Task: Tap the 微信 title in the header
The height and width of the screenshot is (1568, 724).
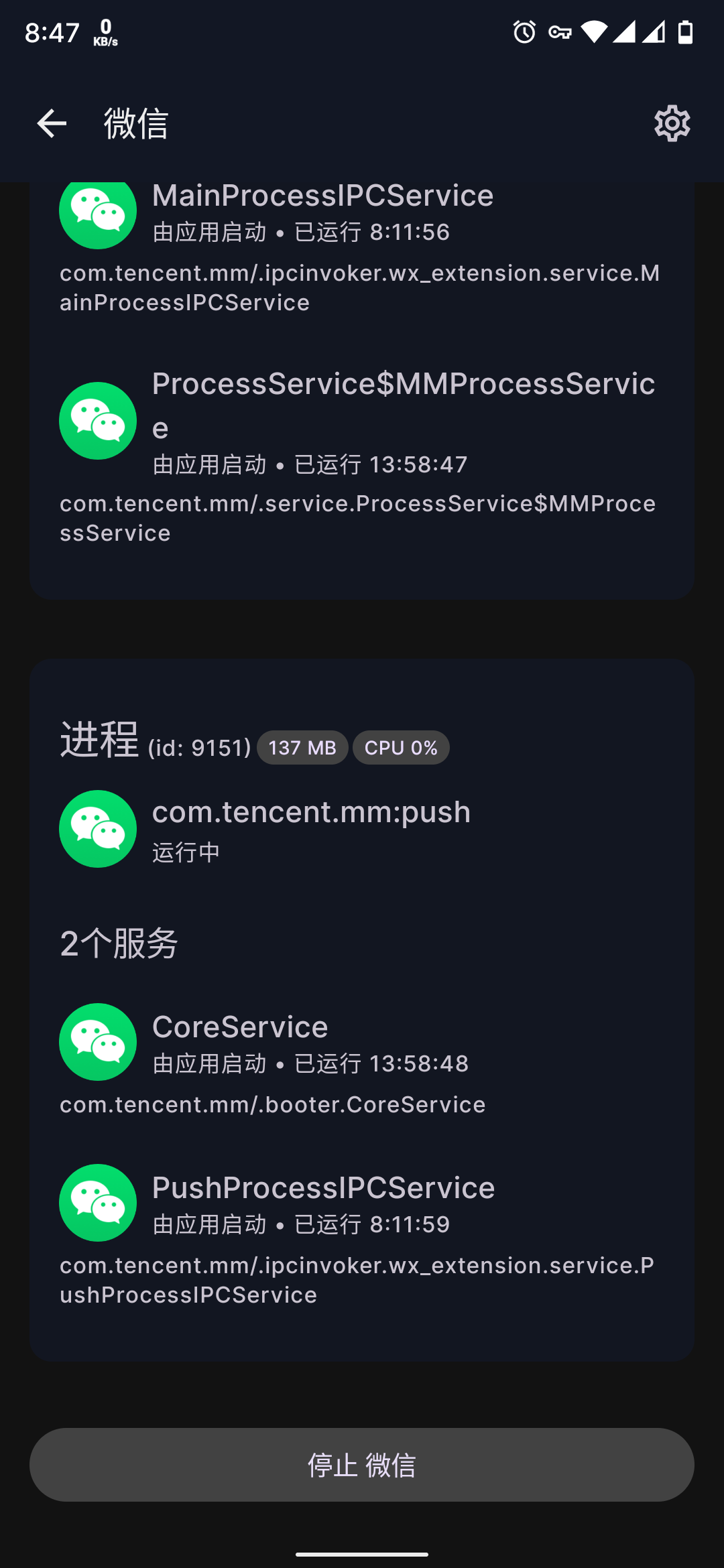Action: [x=135, y=123]
